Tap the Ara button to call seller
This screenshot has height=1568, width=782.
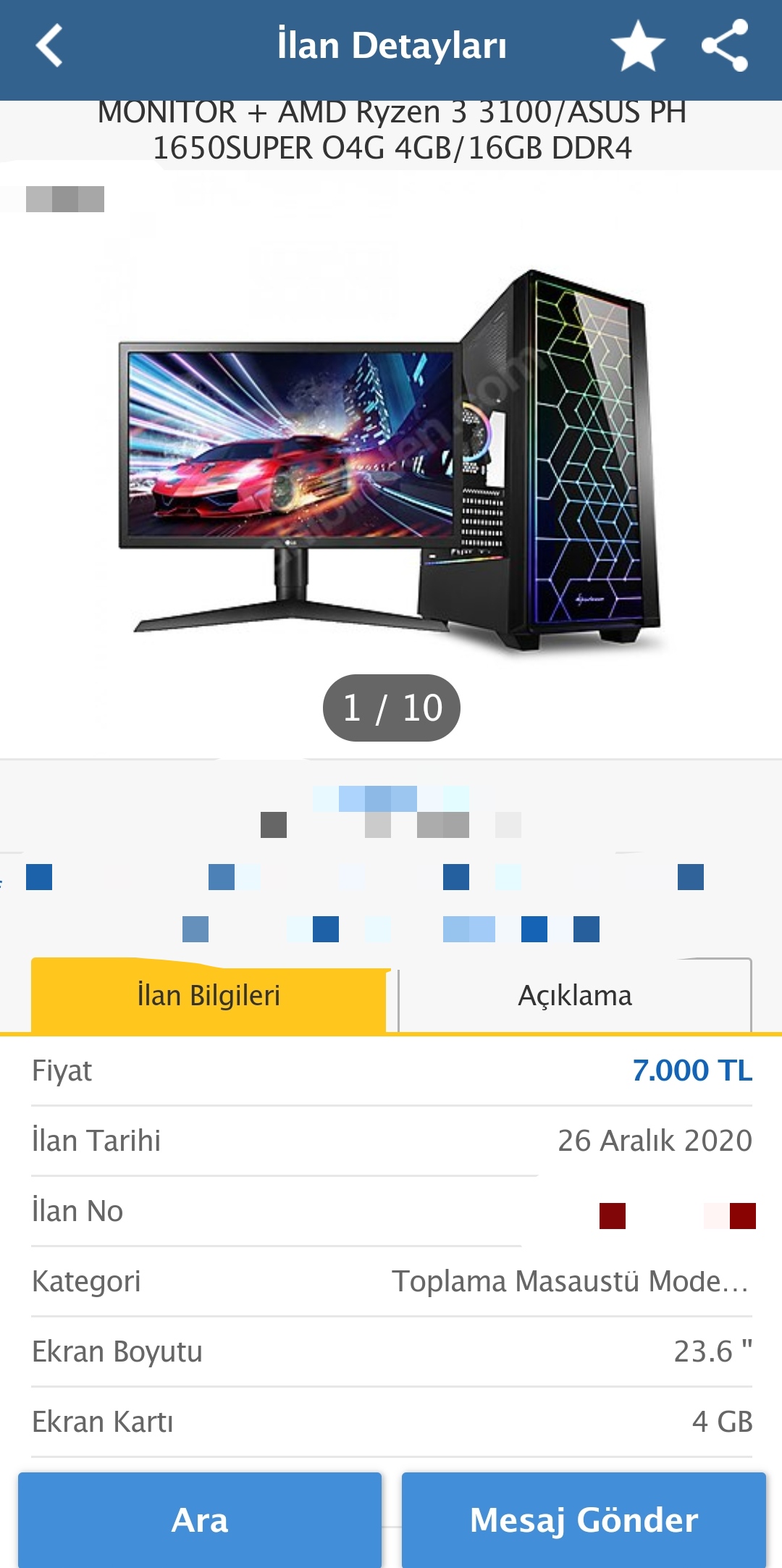click(x=200, y=1519)
